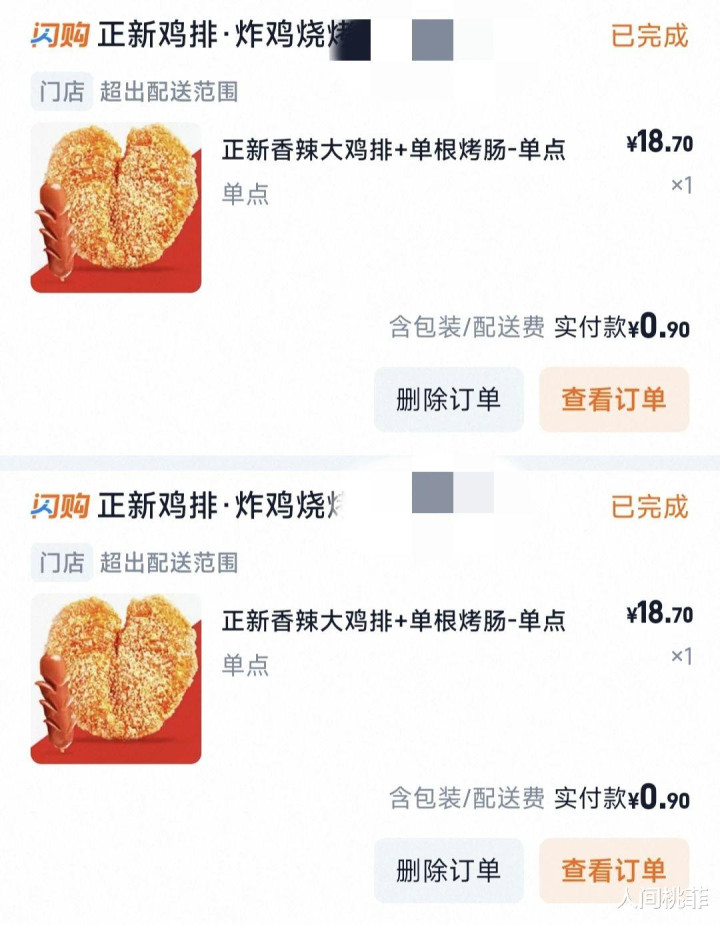
Task: Open the first order's store name header
Action: 222,35
